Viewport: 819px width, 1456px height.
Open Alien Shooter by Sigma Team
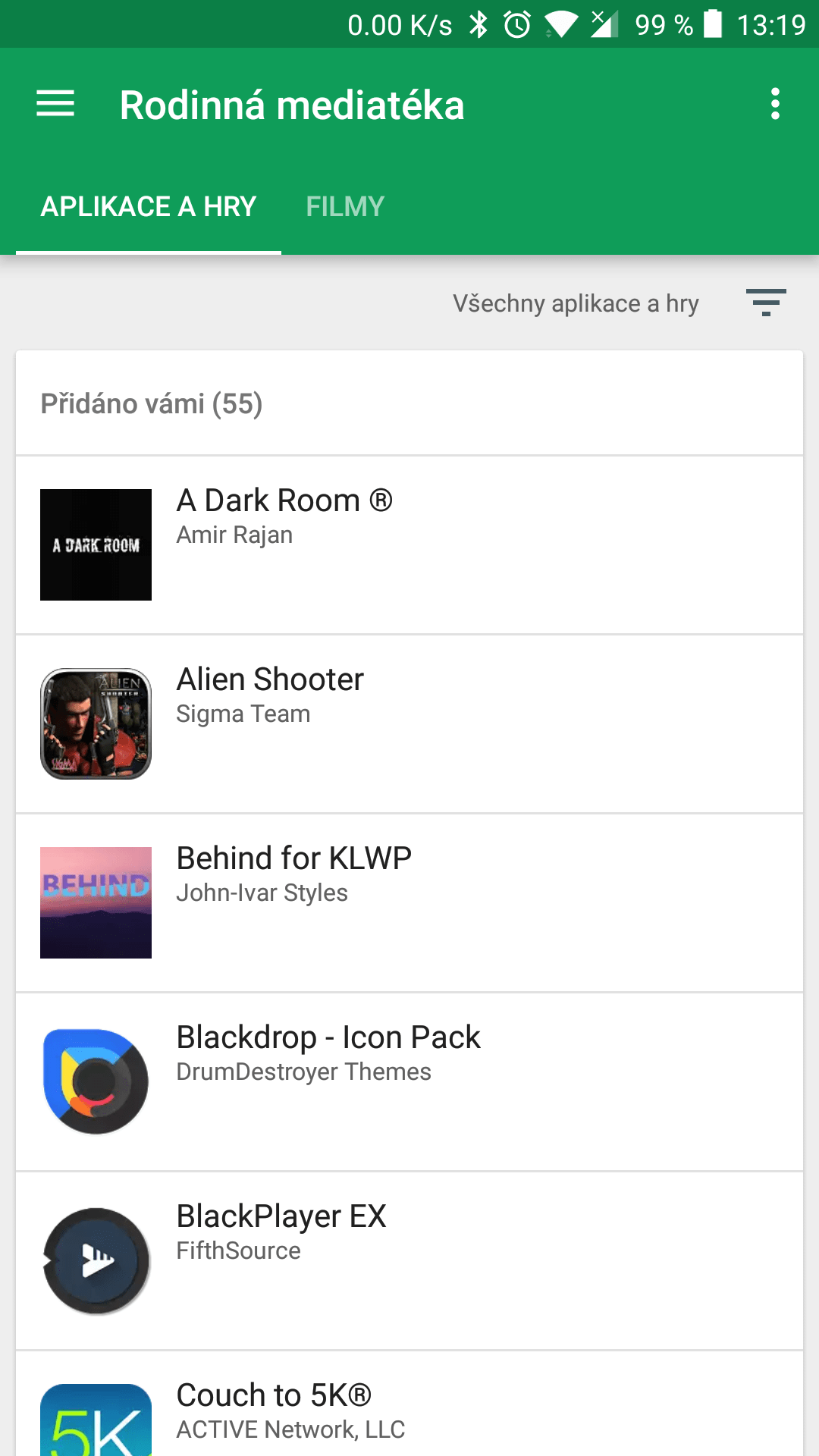tap(409, 723)
